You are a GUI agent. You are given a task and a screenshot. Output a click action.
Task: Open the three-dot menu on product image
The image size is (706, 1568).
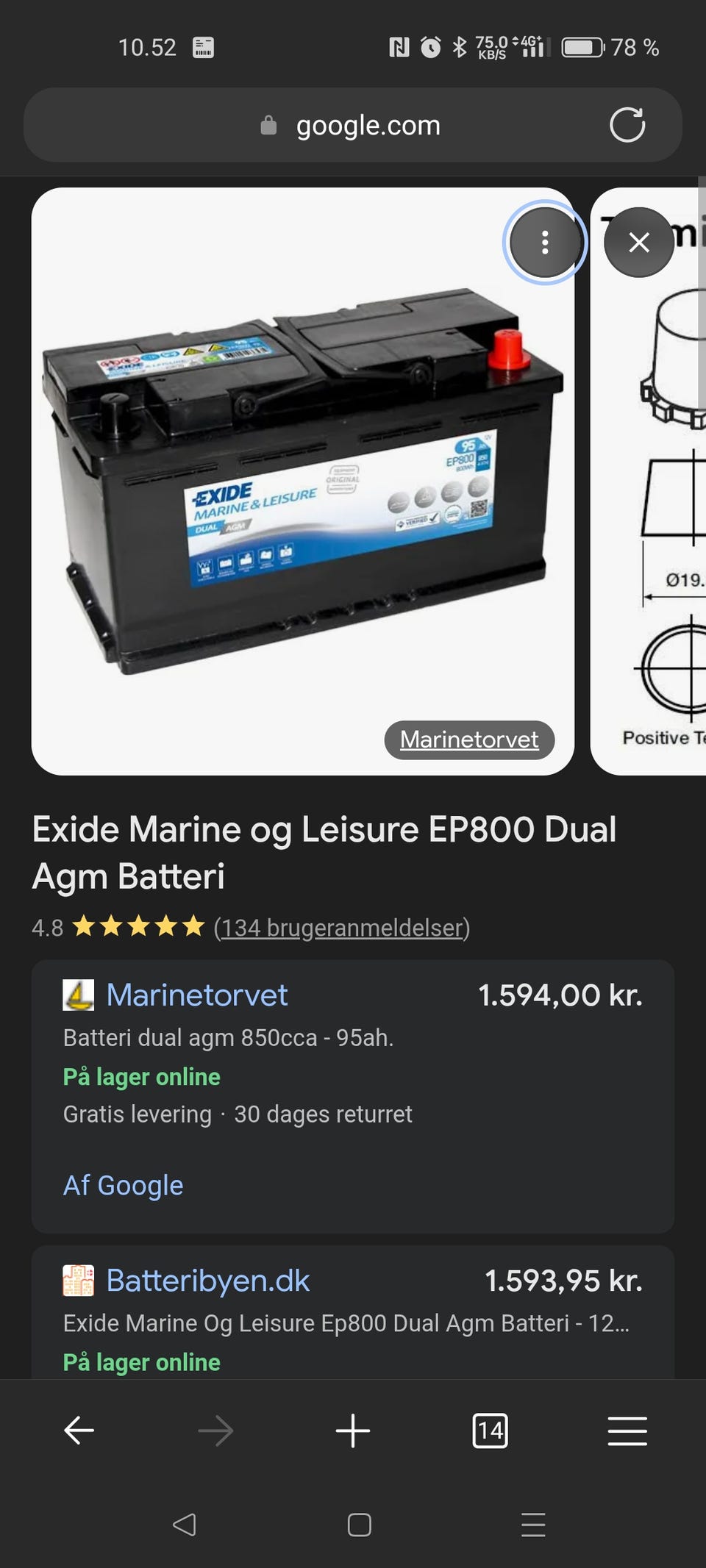click(x=544, y=243)
